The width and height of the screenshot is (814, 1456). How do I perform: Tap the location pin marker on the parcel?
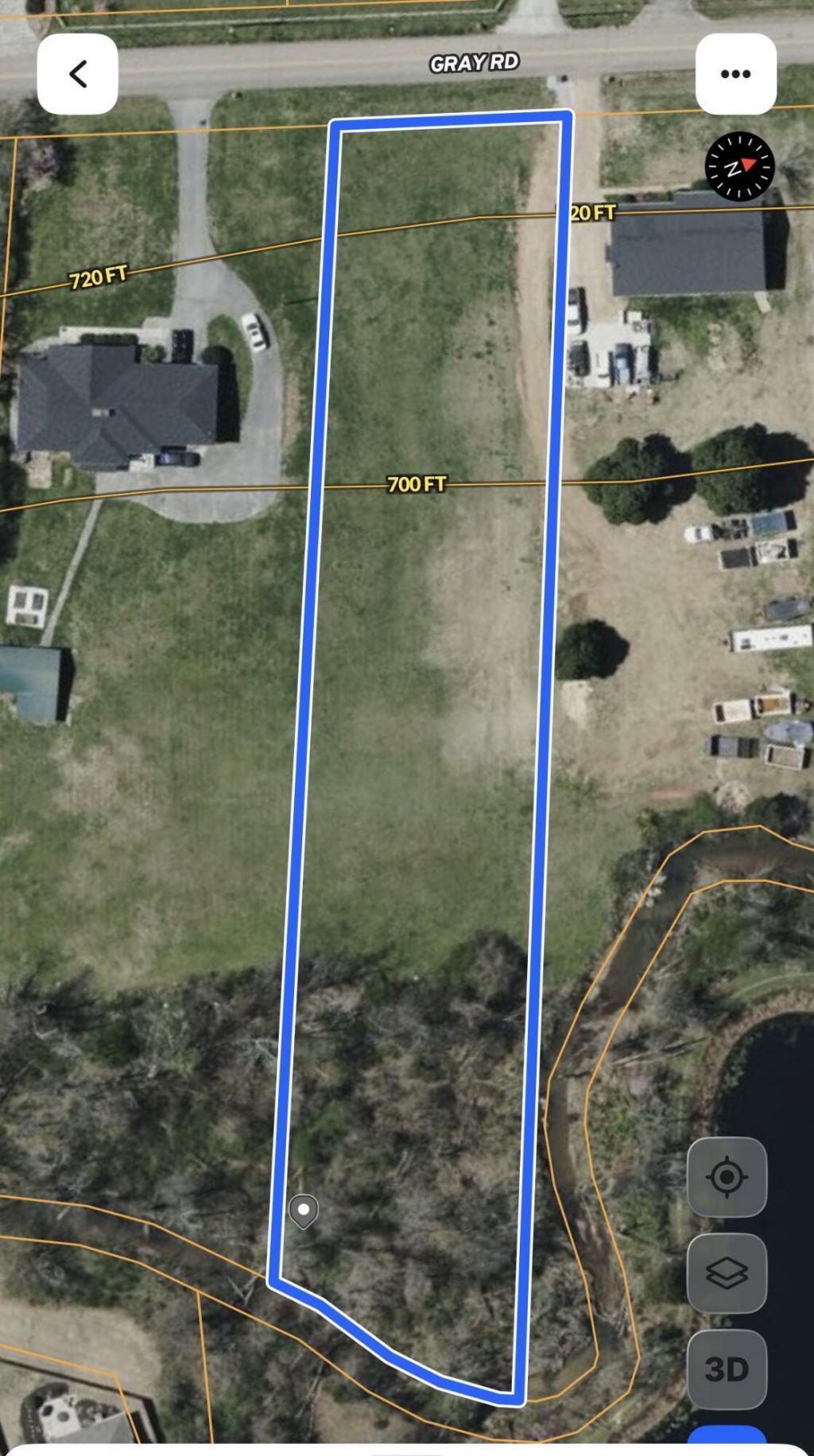point(304,1210)
